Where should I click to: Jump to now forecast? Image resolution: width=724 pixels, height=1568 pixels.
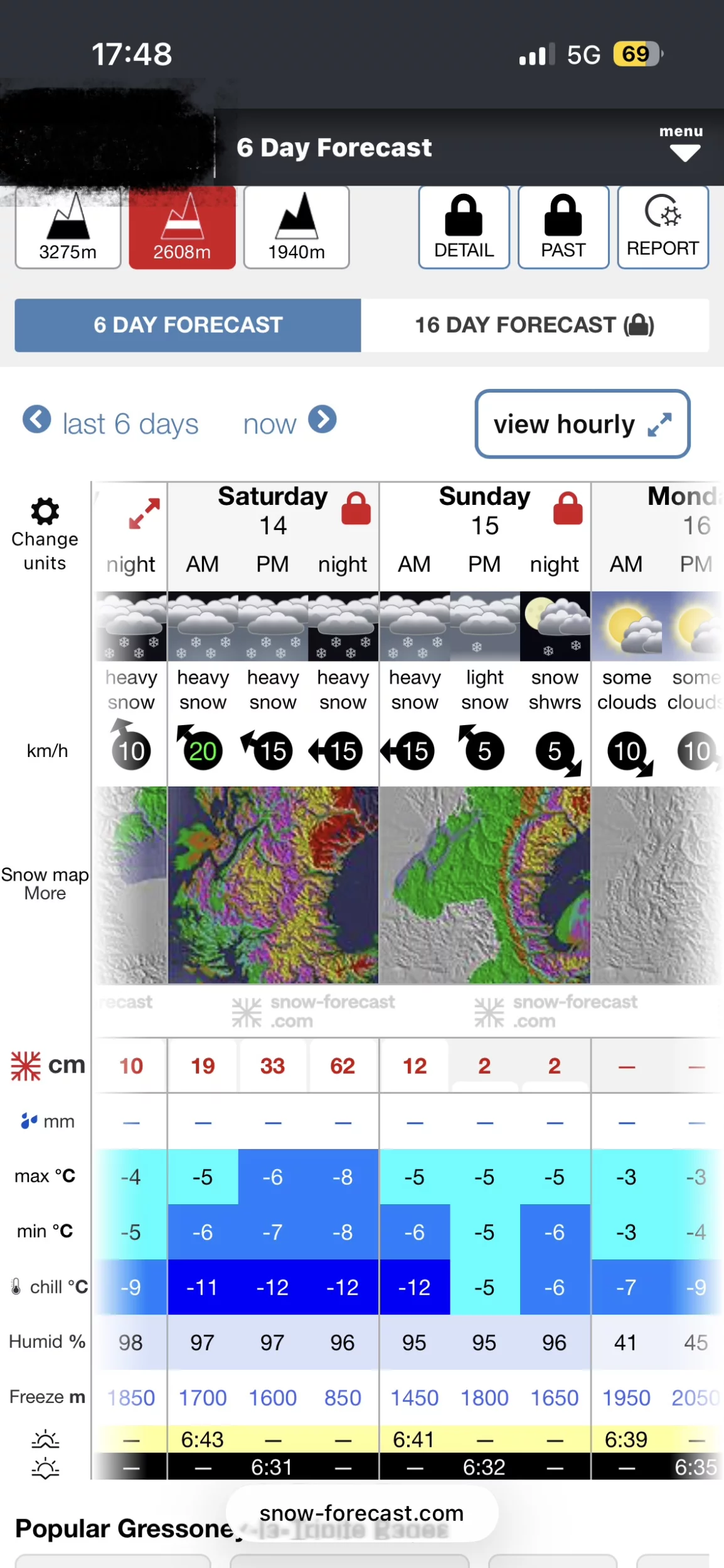pyautogui.click(x=290, y=423)
